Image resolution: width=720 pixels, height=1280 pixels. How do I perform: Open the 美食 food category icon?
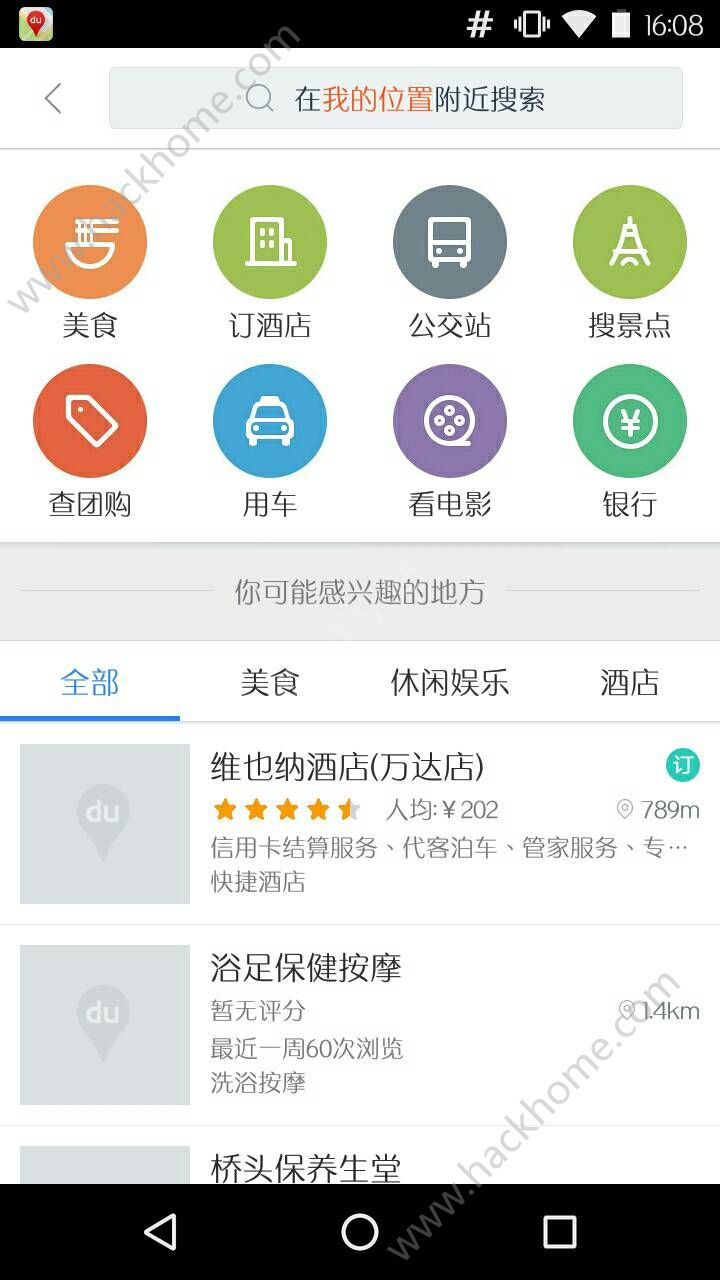click(90, 242)
